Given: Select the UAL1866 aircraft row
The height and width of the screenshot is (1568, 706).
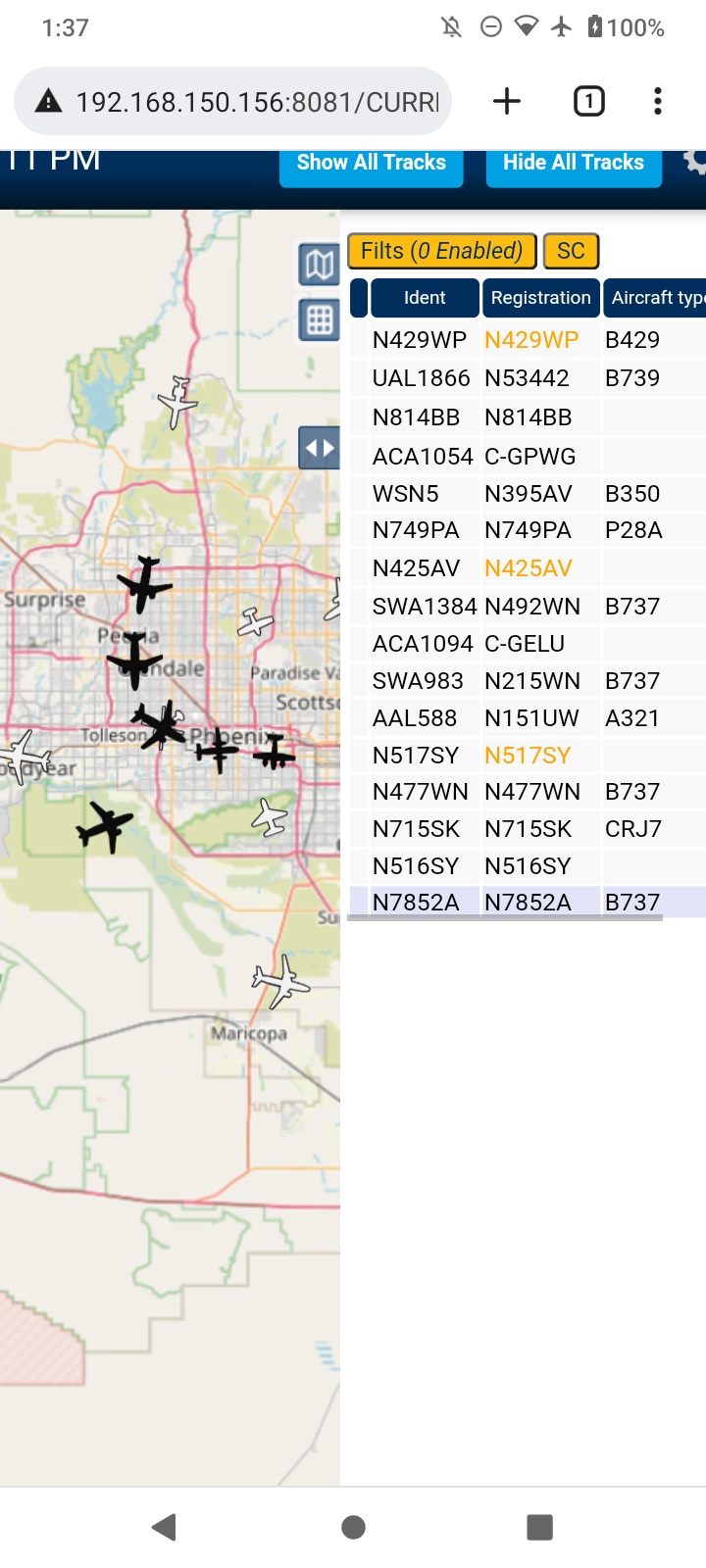Looking at the screenshot, I should [x=529, y=378].
